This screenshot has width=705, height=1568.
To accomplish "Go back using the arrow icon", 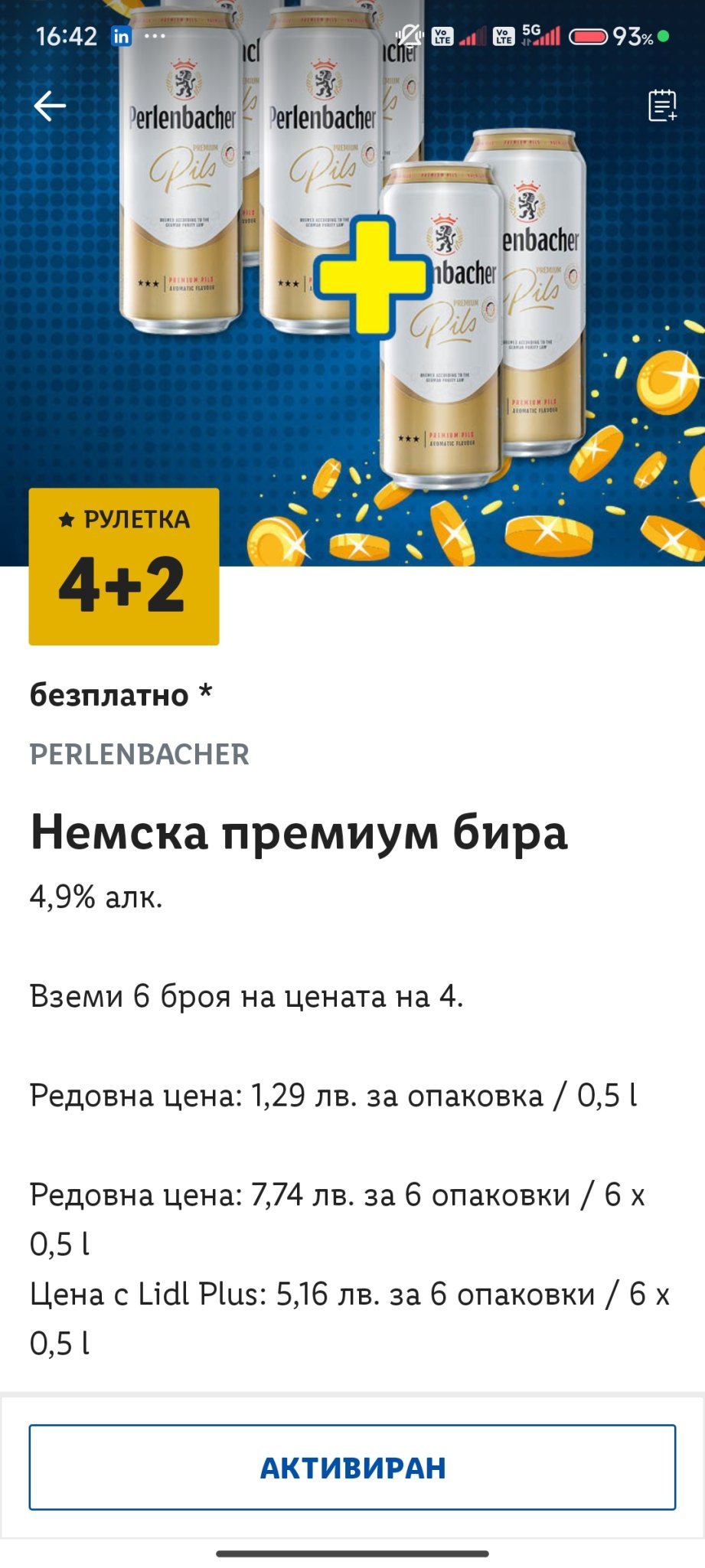I will click(x=50, y=106).
